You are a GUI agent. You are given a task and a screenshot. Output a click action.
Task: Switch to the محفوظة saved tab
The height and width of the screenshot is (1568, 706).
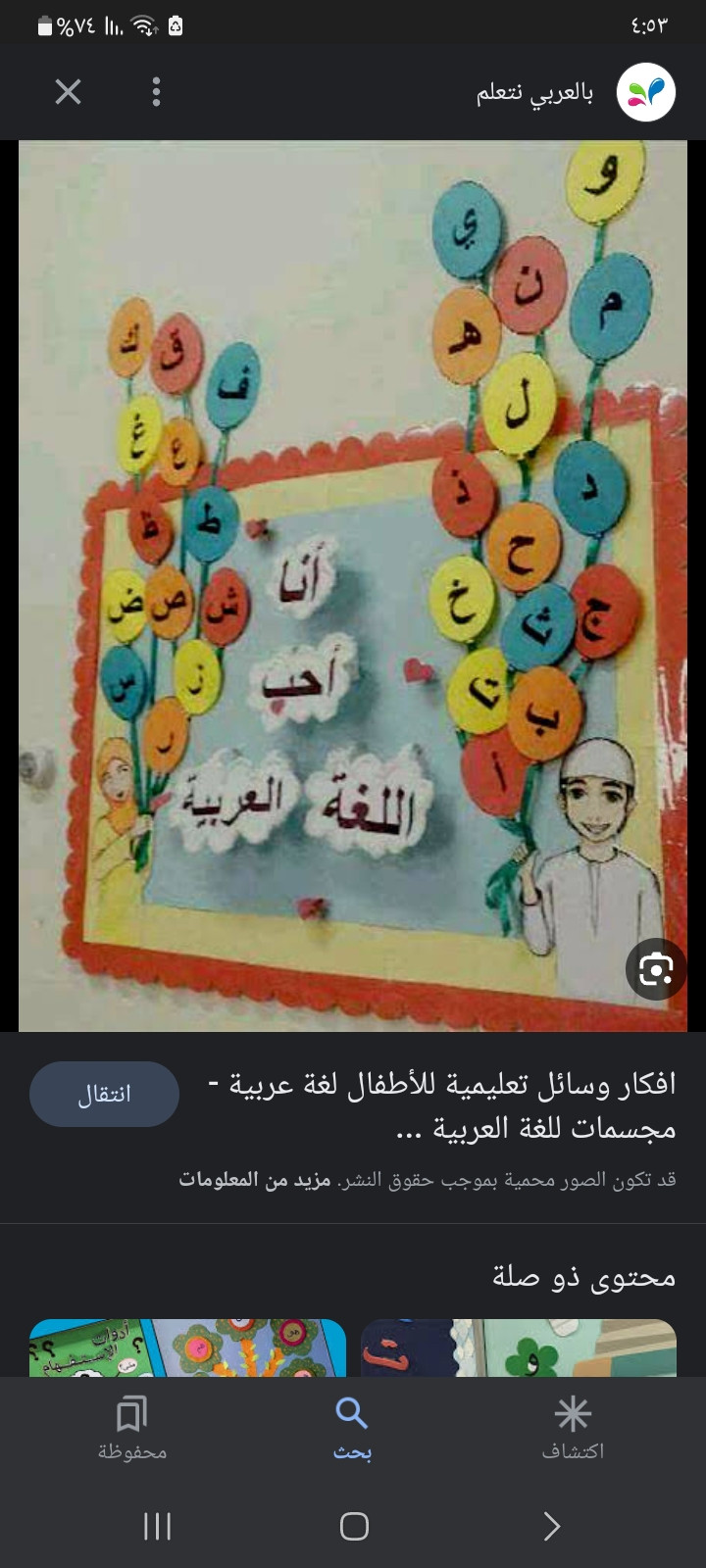pyautogui.click(x=131, y=1427)
